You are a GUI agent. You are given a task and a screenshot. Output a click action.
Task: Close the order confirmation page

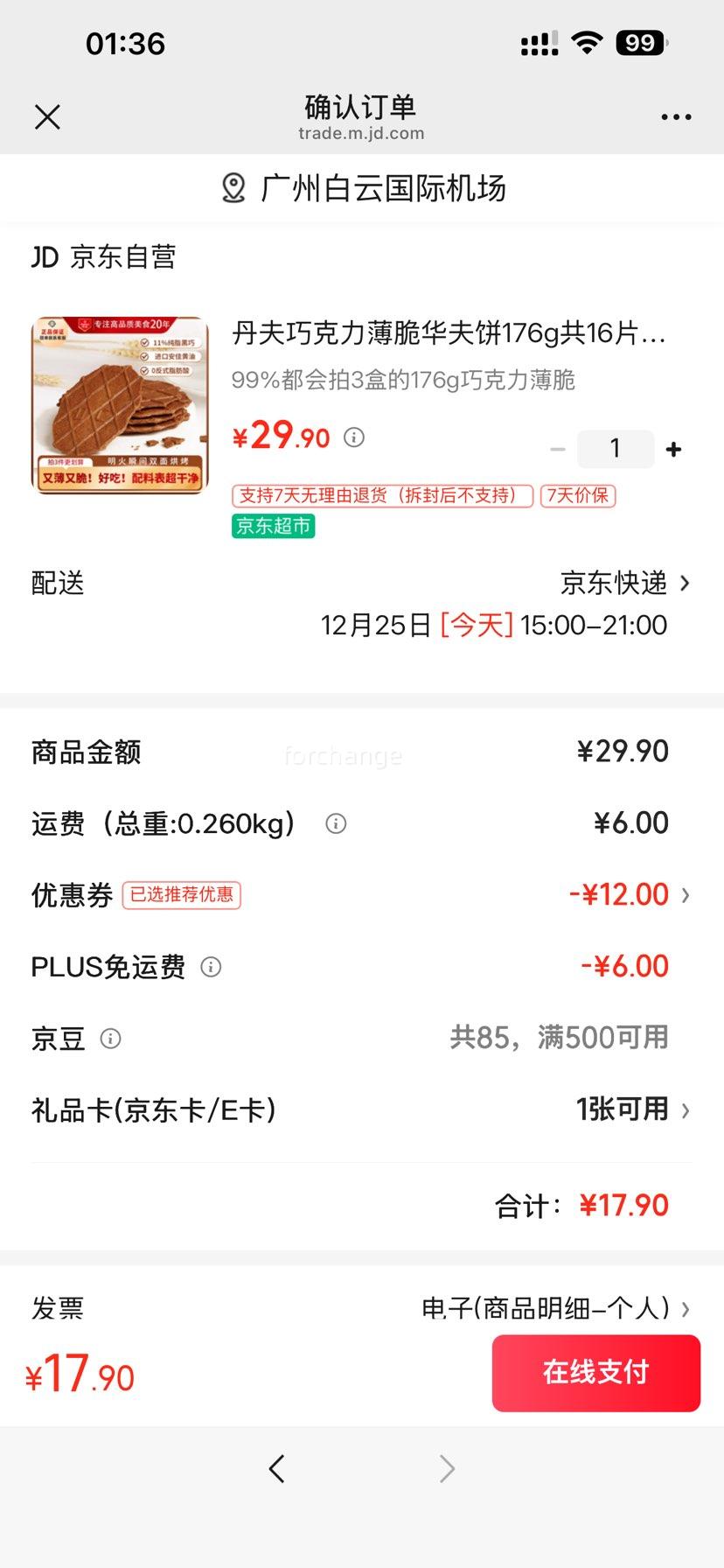coord(48,116)
